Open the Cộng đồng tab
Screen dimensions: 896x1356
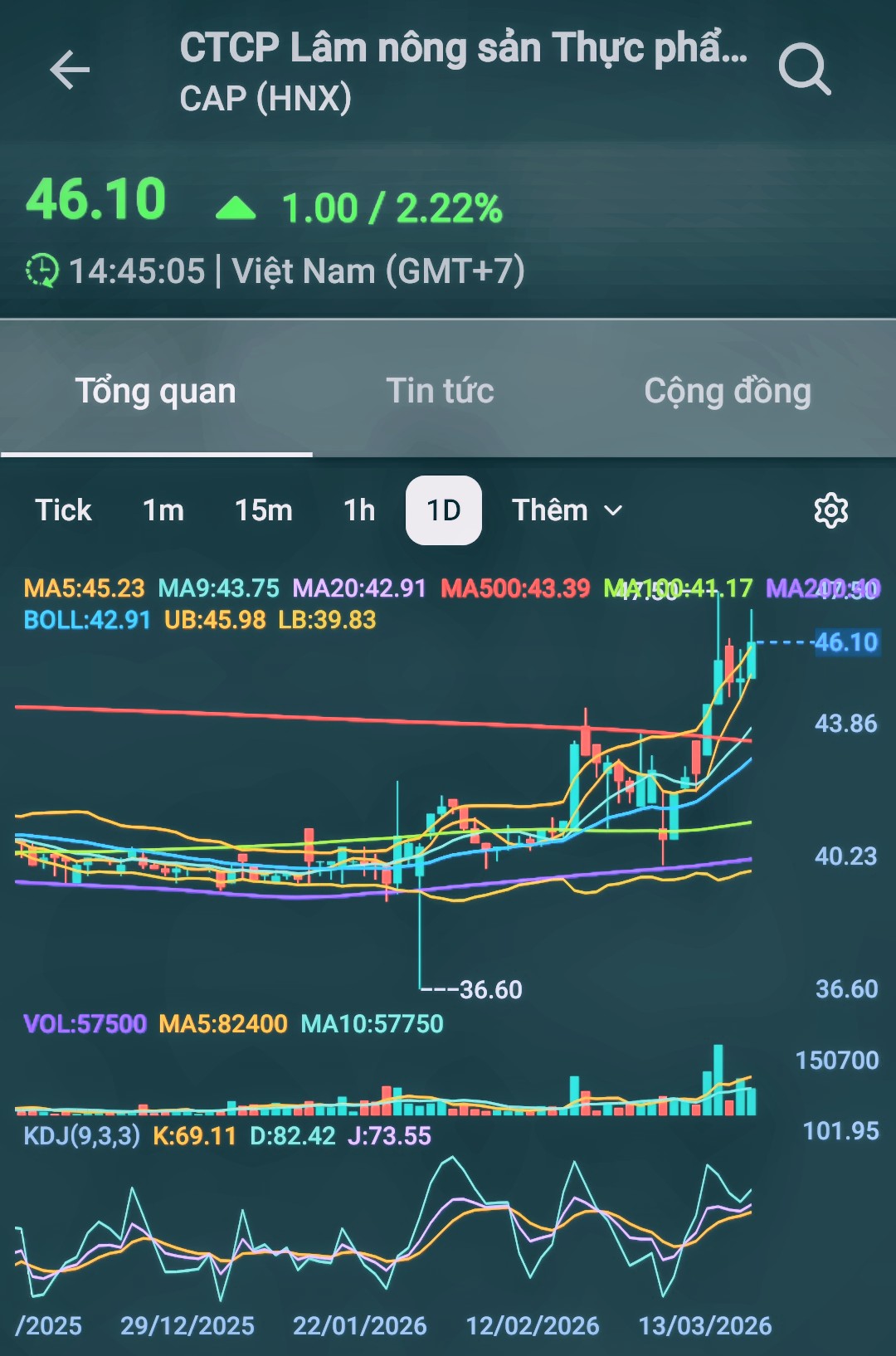pos(728,391)
